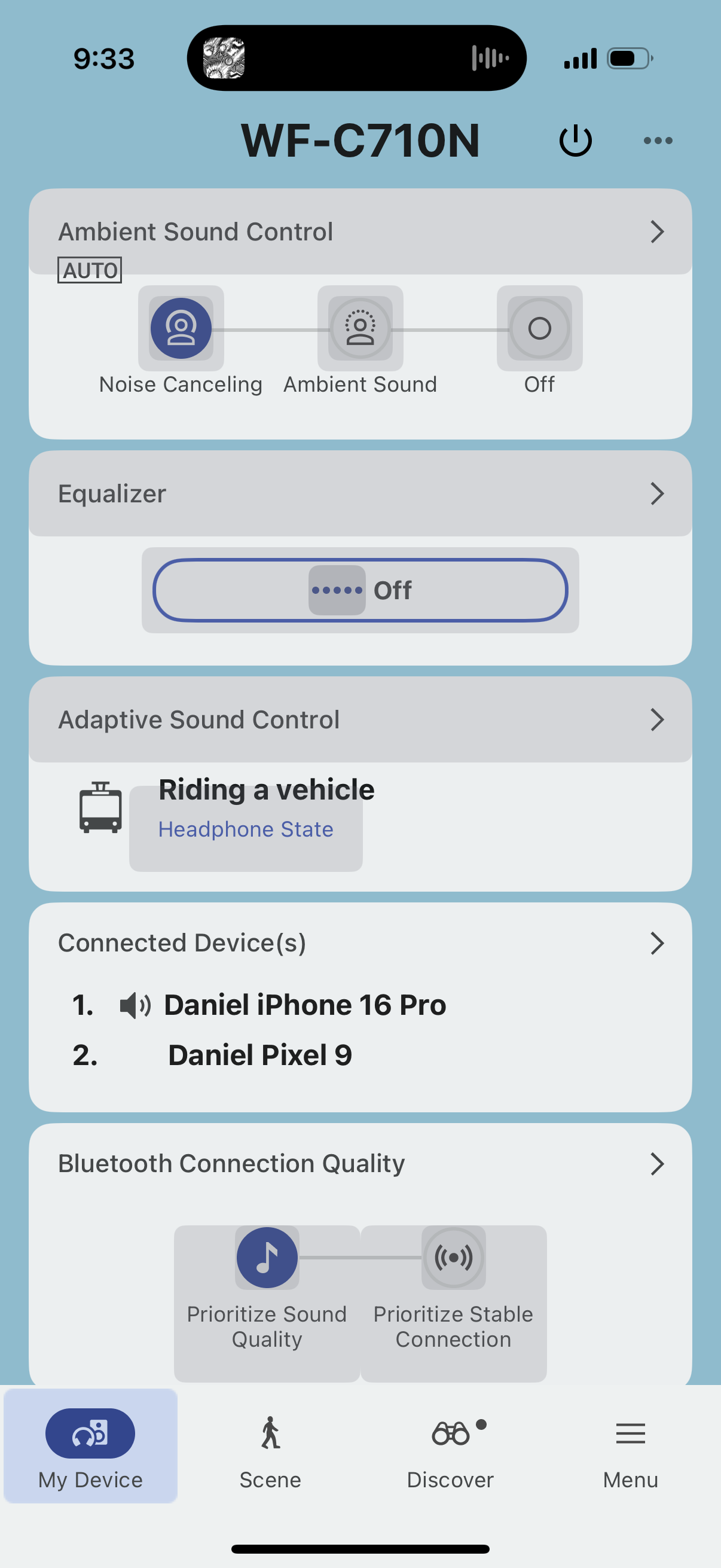This screenshot has height=1568, width=721.
Task: Tap the equalizer Off preset selector
Action: tap(360, 590)
